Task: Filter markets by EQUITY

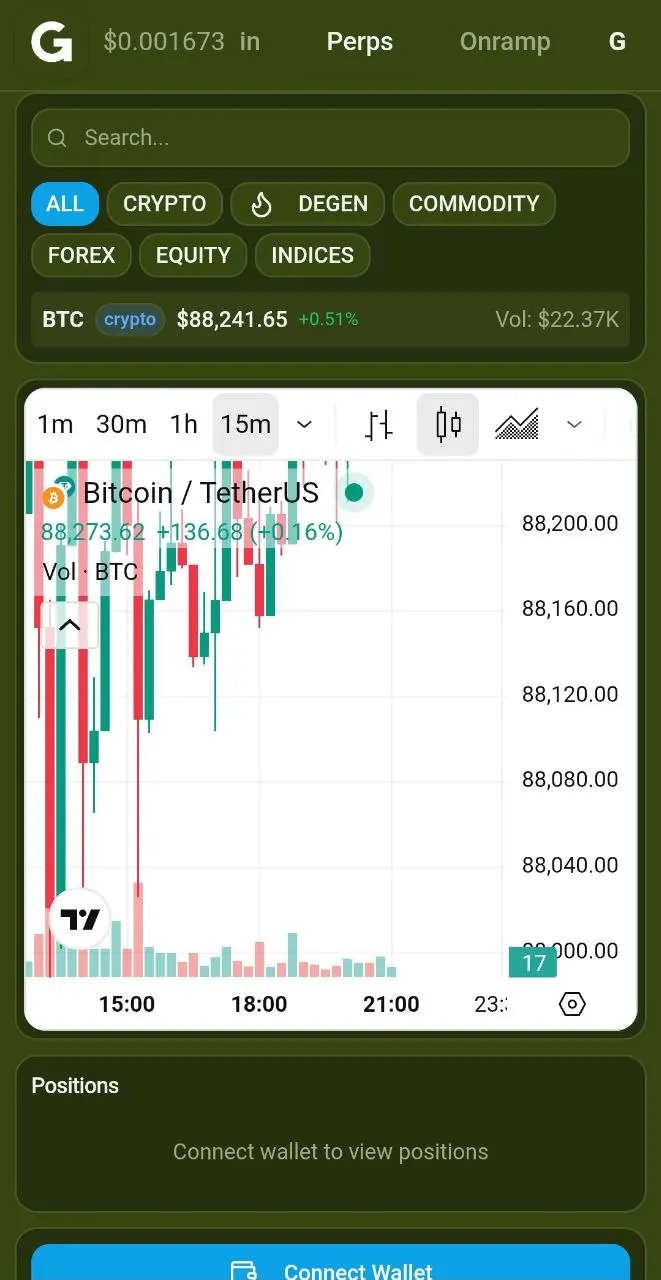Action: click(193, 256)
